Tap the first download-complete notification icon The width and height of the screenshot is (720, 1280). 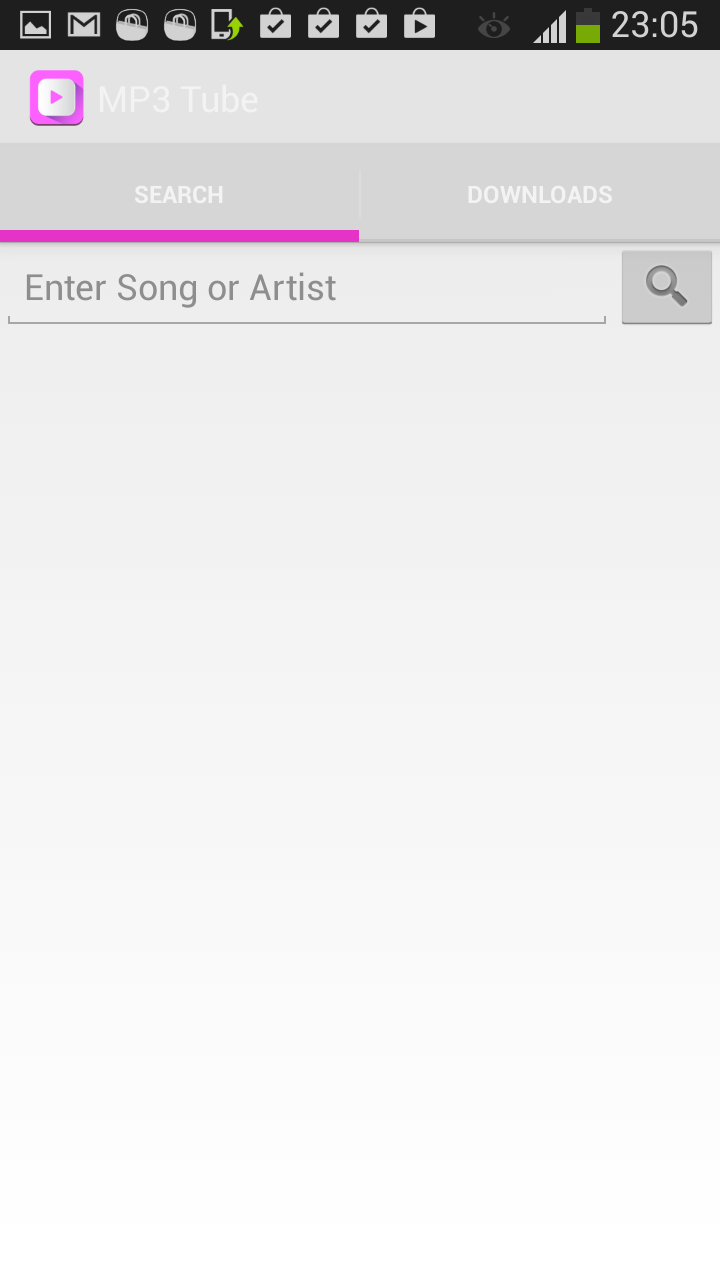[x=132, y=24]
